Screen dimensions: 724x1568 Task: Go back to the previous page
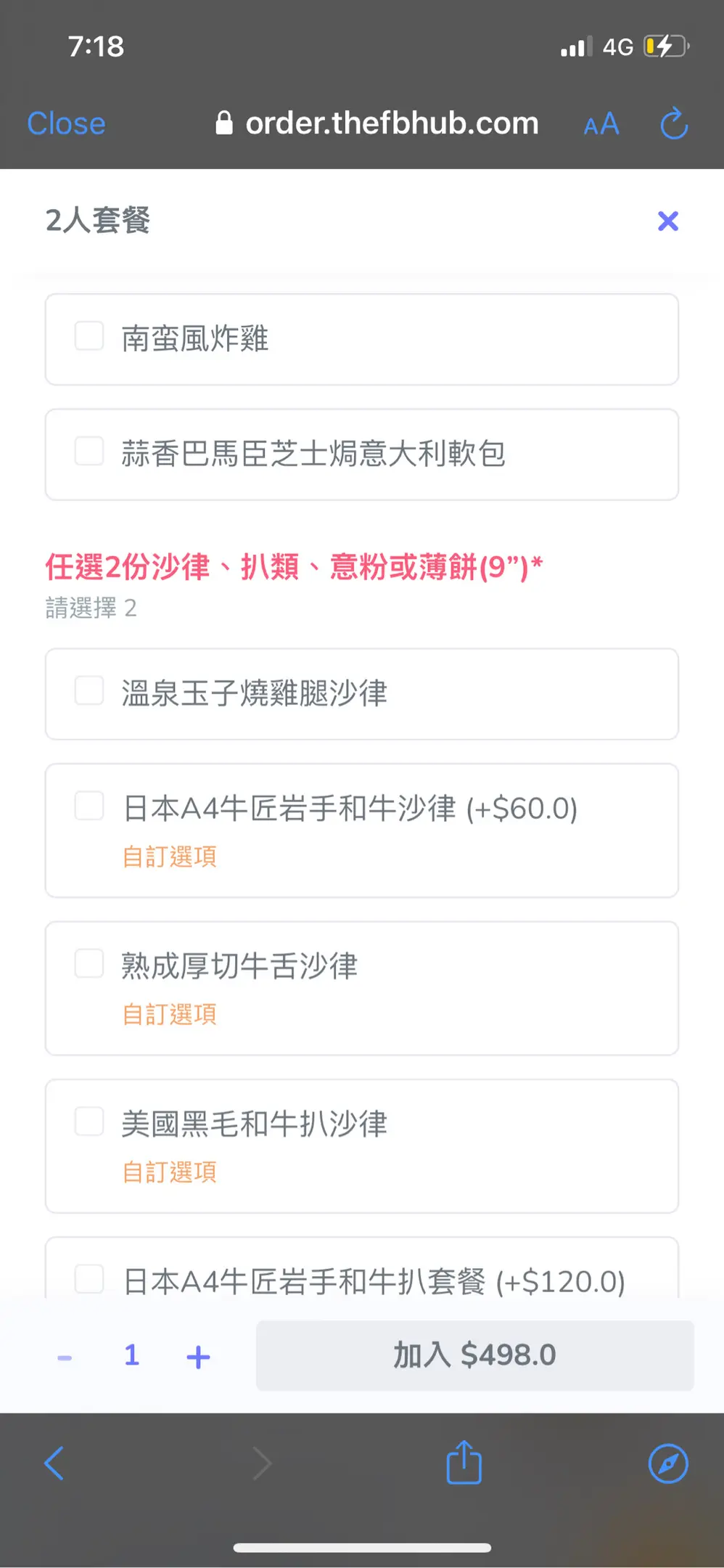(x=54, y=1463)
